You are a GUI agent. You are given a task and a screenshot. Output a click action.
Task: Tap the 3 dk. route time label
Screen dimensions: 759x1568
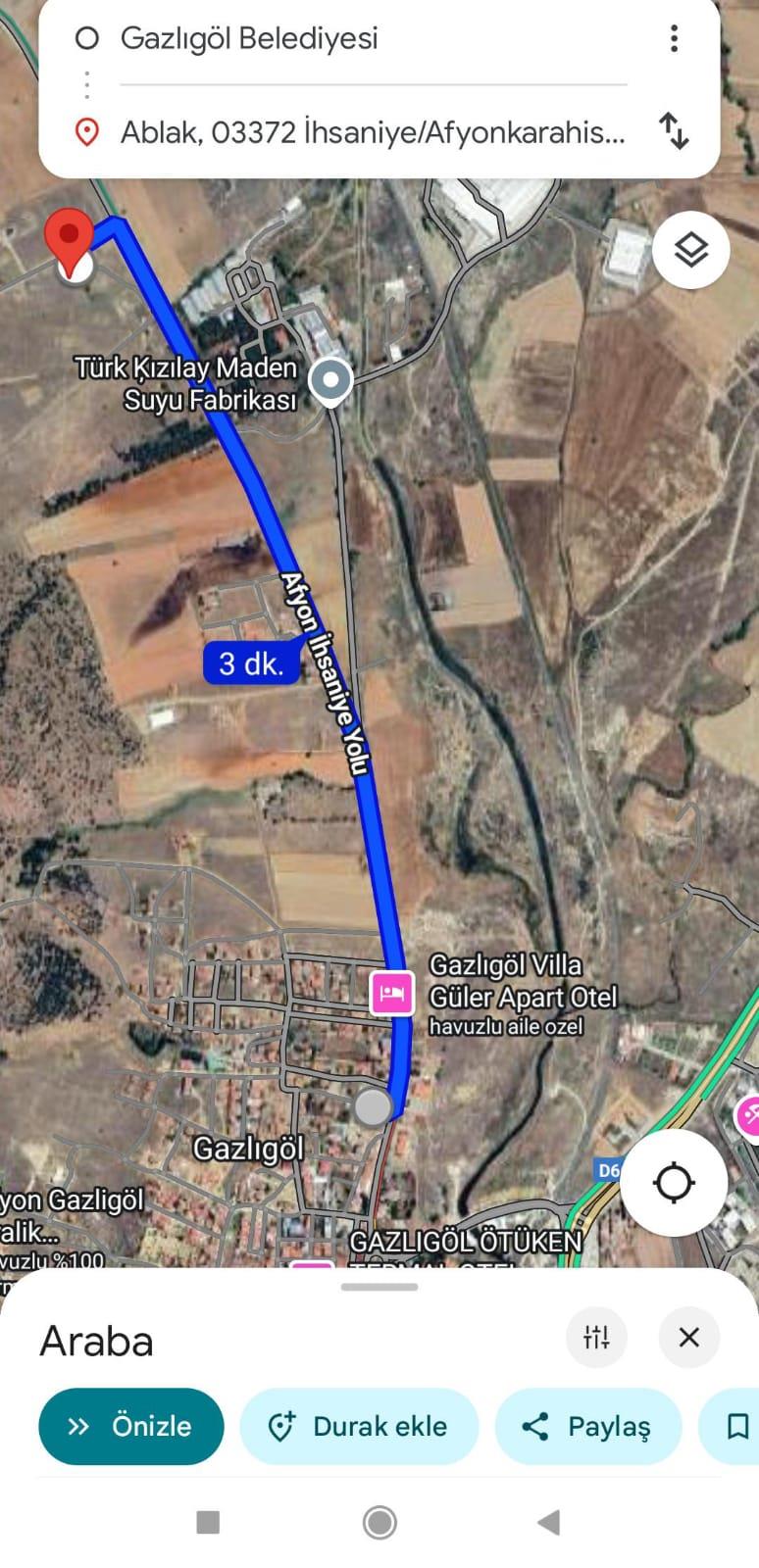[x=251, y=663]
